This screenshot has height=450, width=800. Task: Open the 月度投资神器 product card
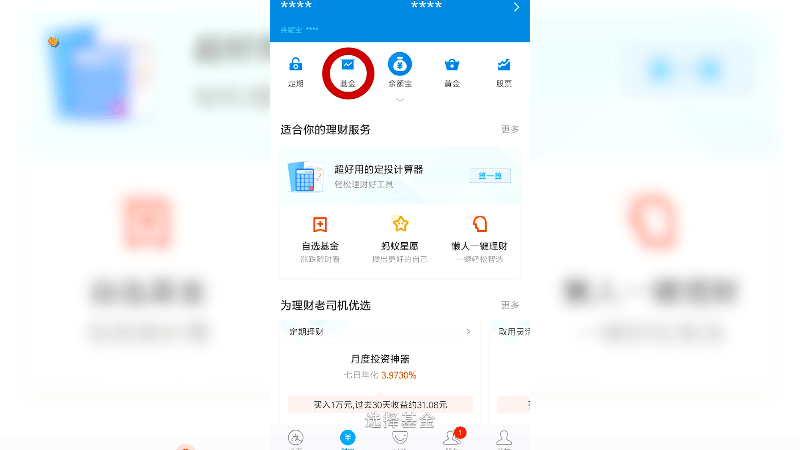tap(380, 367)
